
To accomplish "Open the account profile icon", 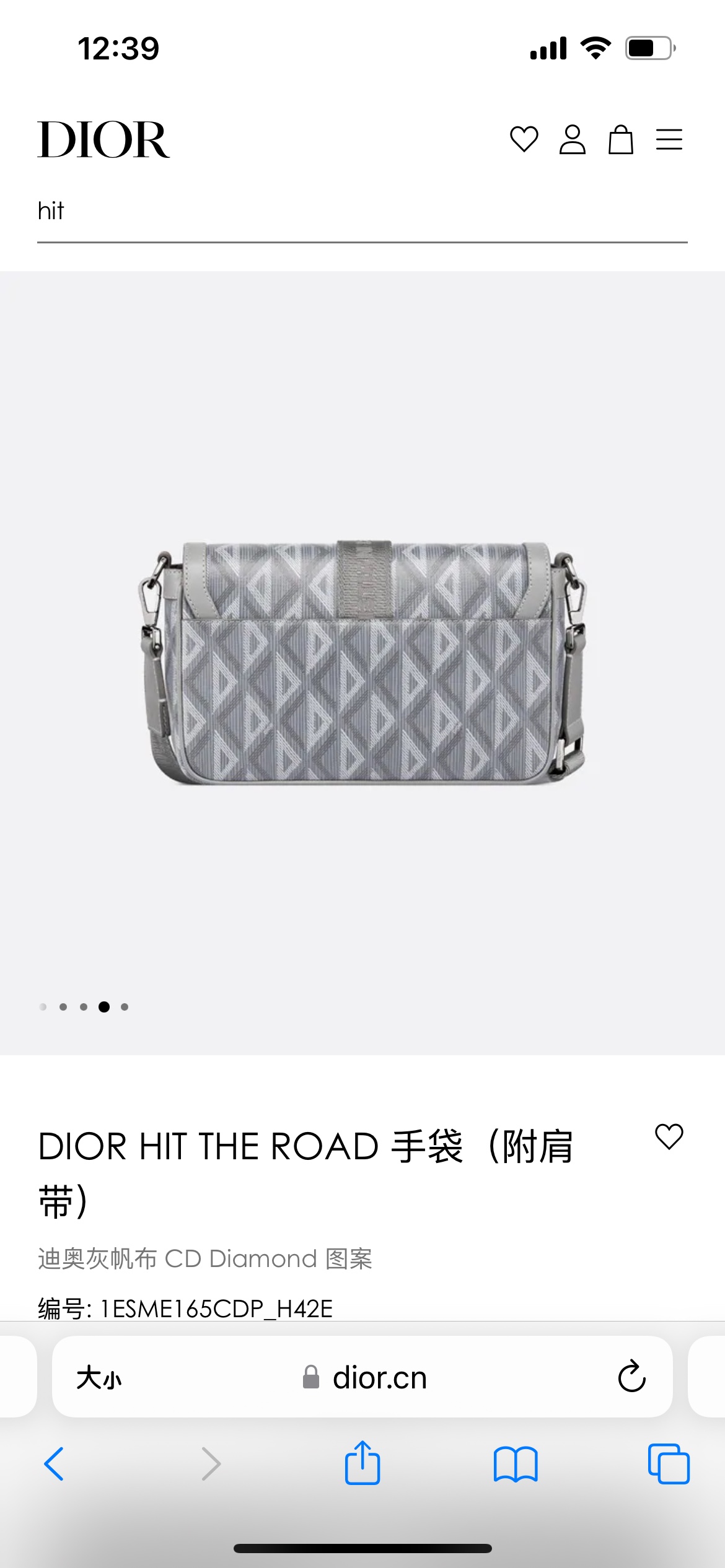I will [572, 139].
